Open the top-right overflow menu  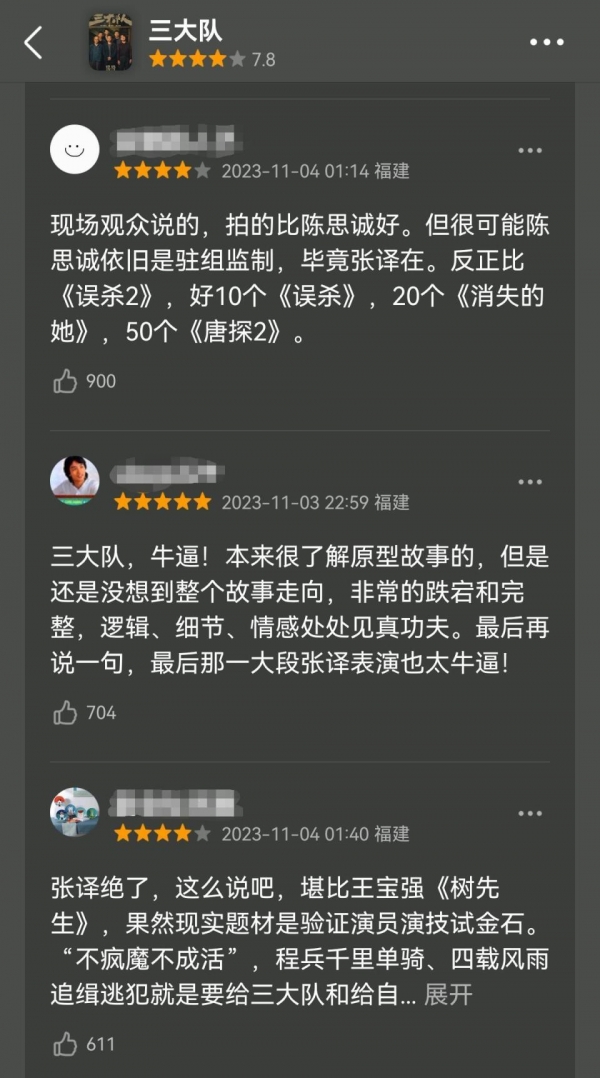coord(547,42)
